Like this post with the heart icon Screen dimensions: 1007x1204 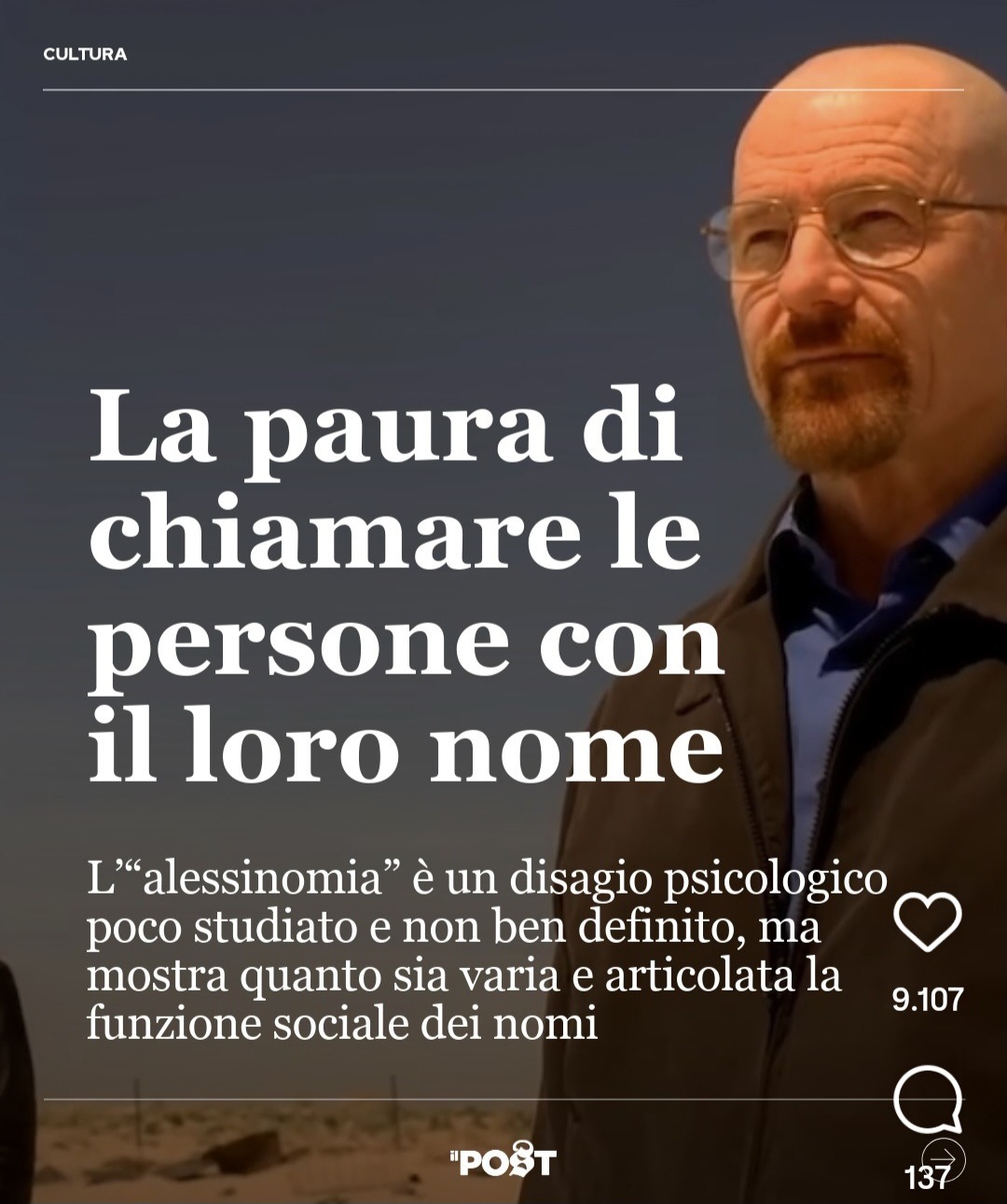pos(927,921)
